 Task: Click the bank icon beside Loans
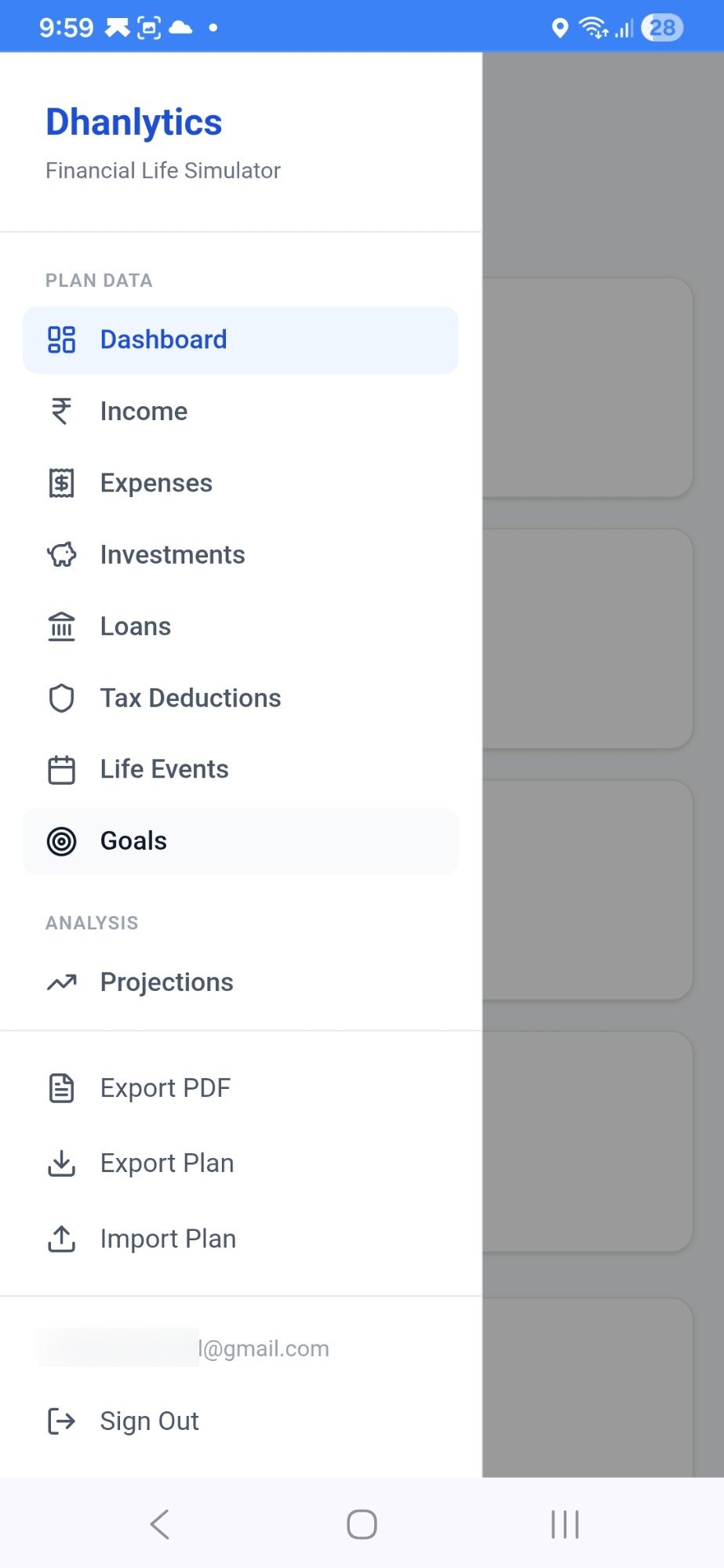point(61,626)
